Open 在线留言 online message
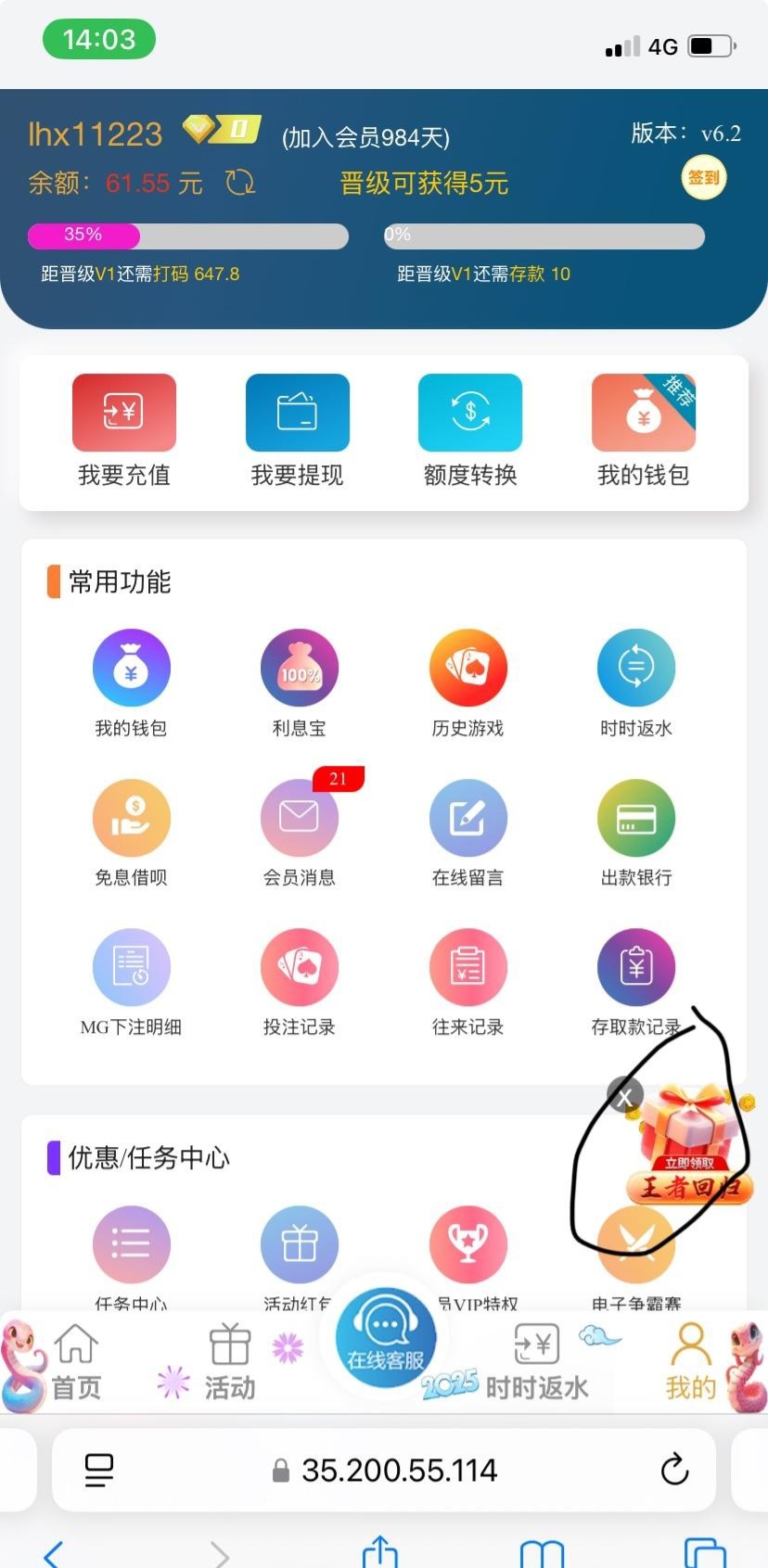This screenshot has height=1568, width=768. (468, 817)
